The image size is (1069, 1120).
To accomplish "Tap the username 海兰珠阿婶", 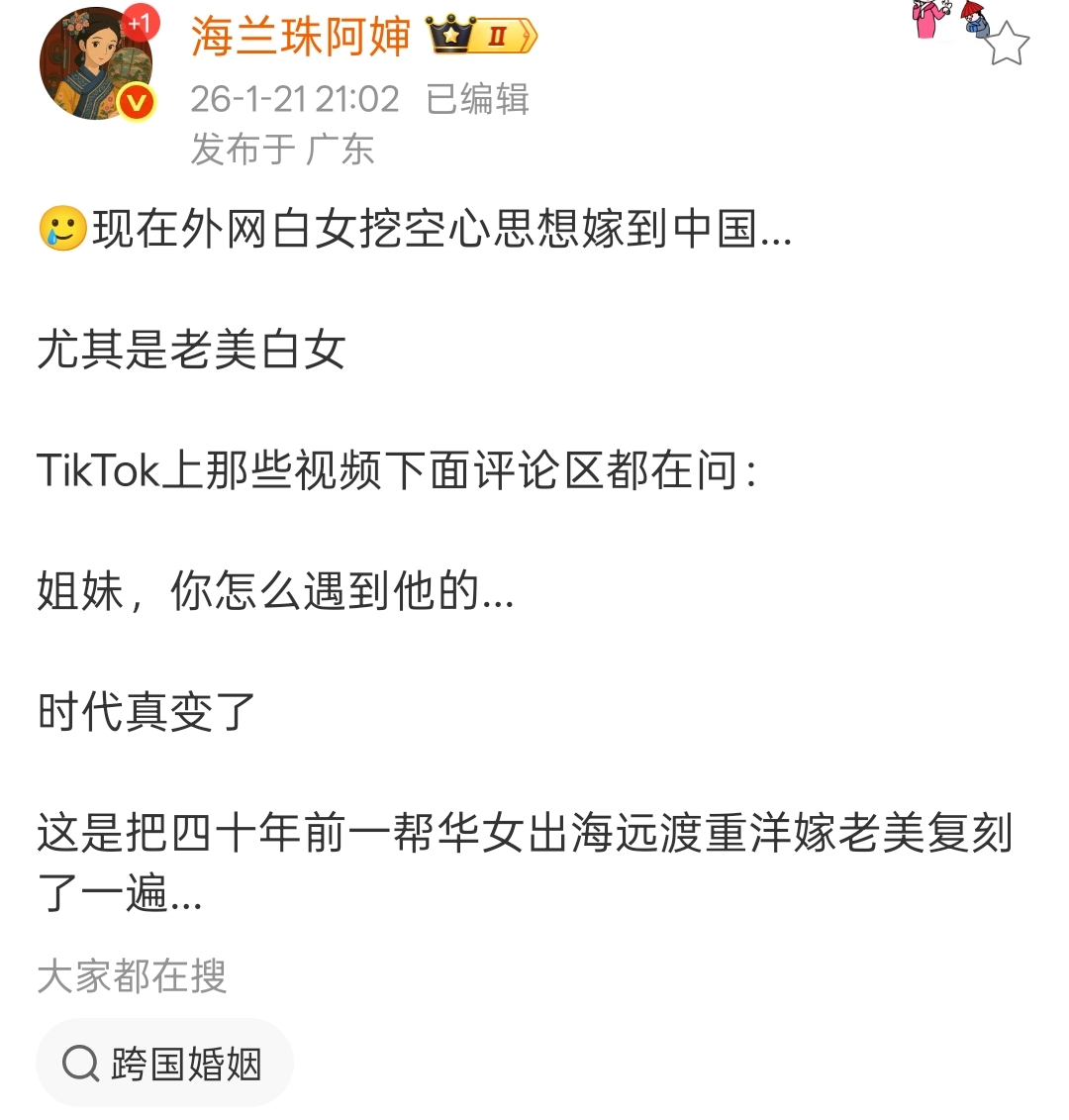I will pos(300,38).
